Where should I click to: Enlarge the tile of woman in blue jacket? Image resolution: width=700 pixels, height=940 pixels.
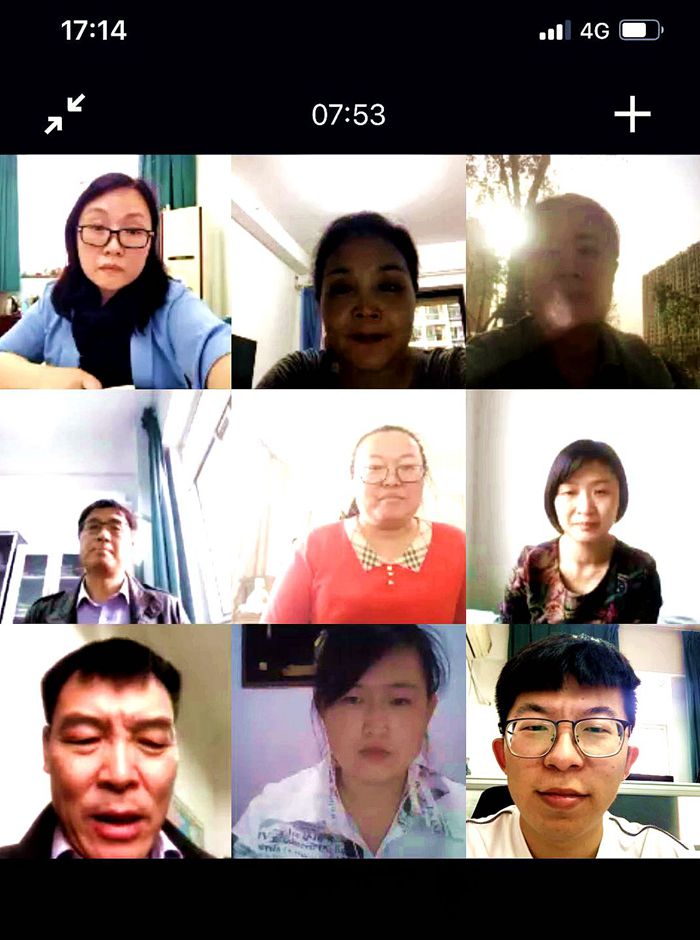click(x=115, y=272)
